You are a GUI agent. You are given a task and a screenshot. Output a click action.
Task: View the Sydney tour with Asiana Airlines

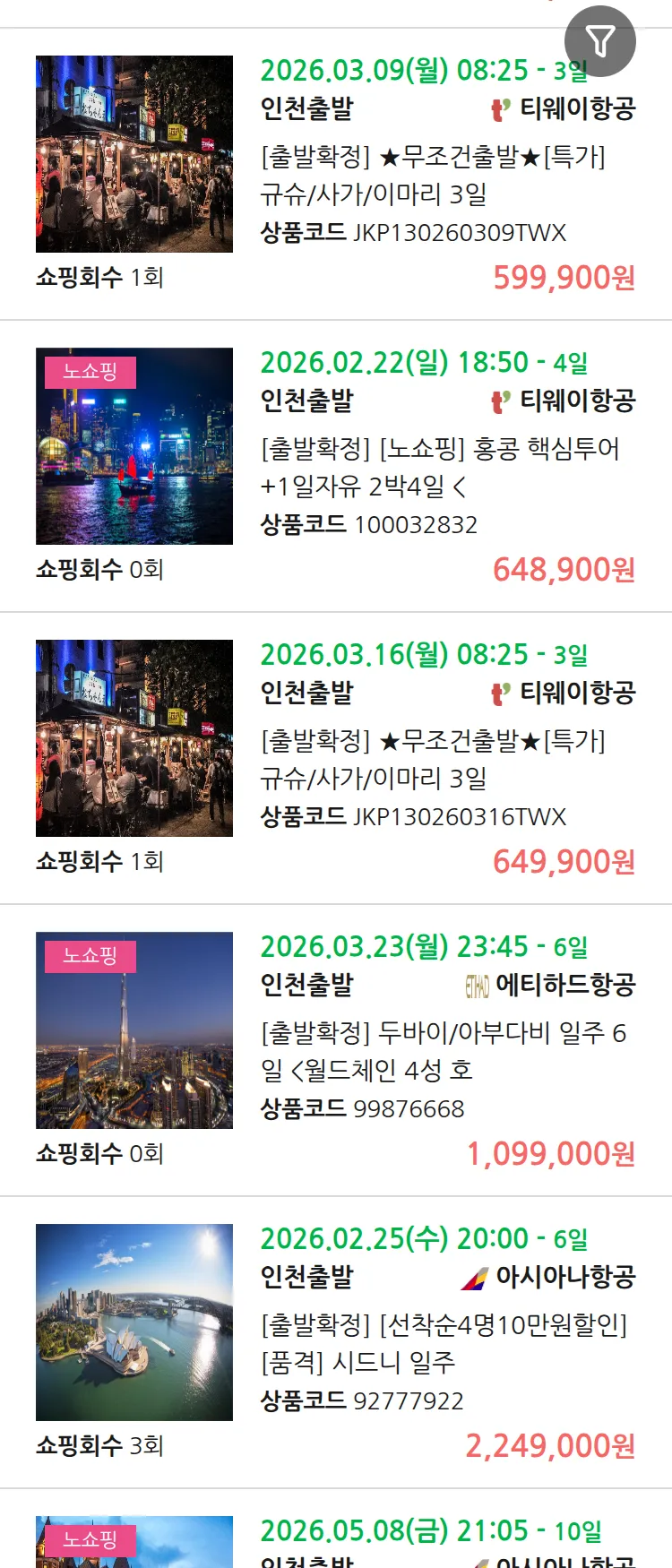point(443,1343)
